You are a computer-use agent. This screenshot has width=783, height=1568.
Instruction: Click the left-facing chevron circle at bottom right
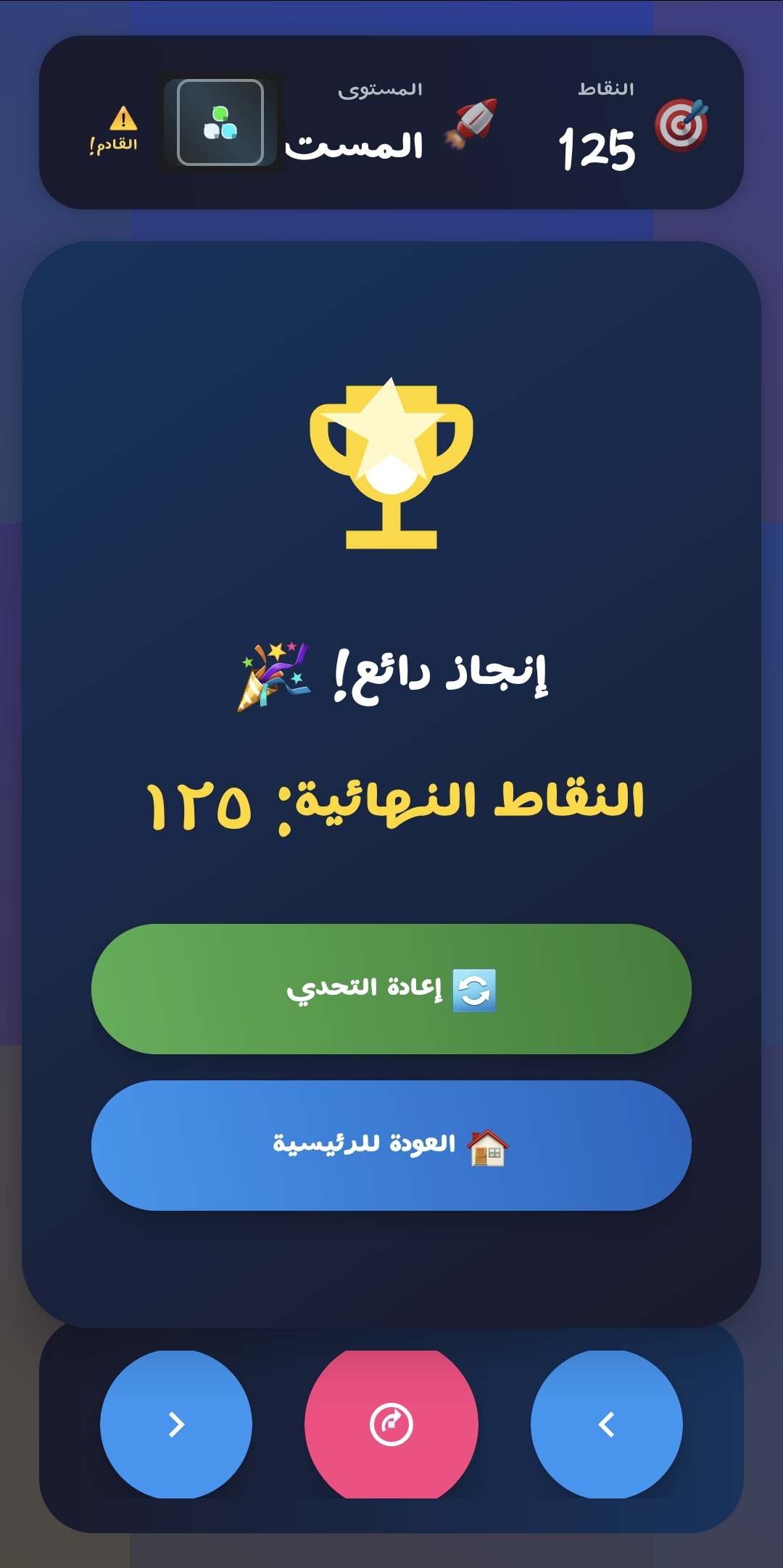coord(609,1422)
